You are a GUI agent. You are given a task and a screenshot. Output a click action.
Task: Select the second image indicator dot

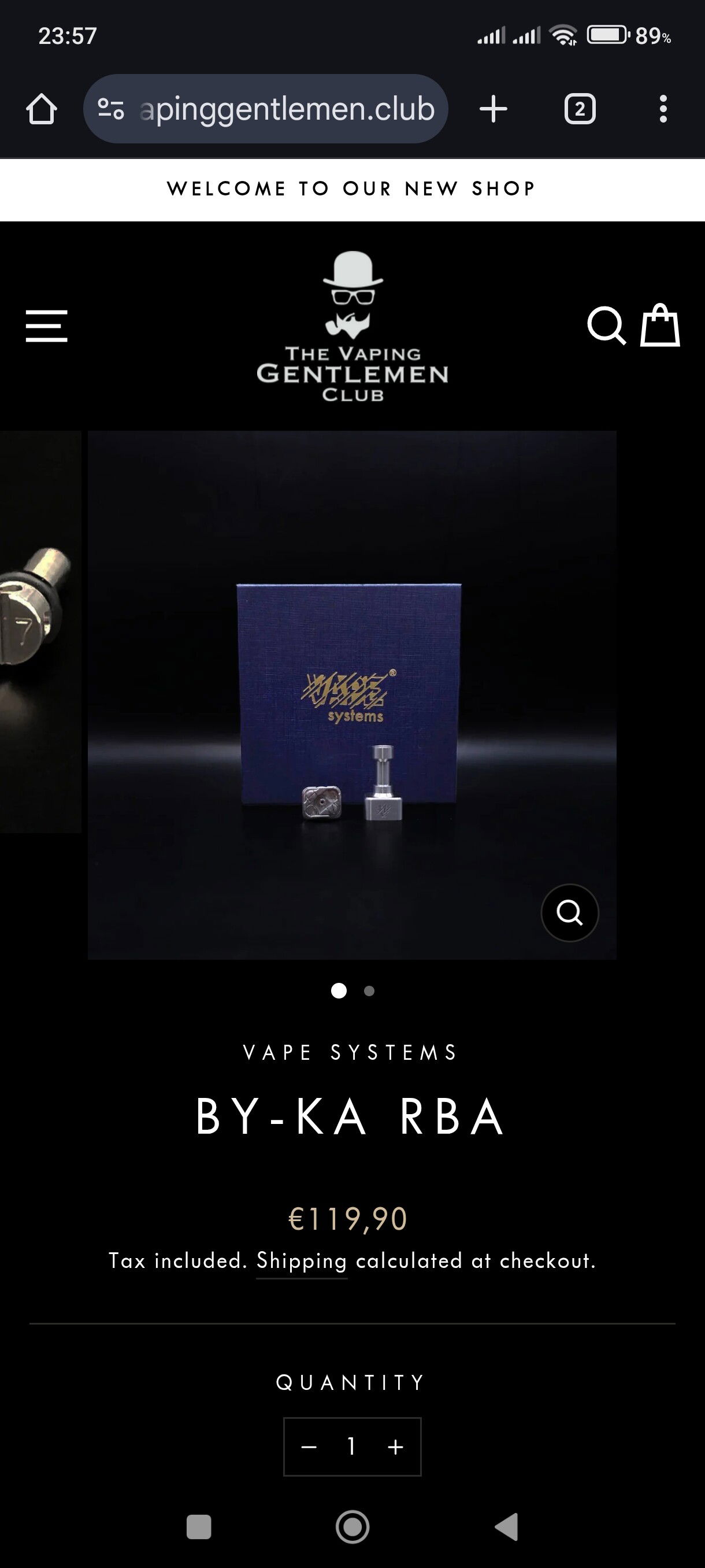point(369,991)
